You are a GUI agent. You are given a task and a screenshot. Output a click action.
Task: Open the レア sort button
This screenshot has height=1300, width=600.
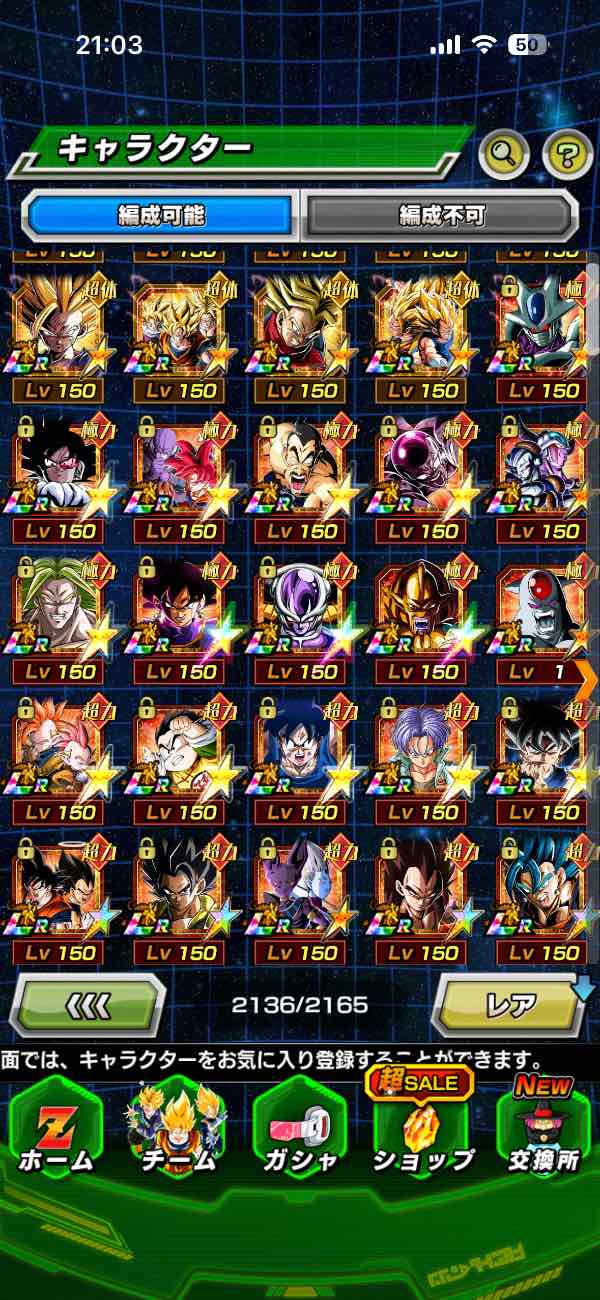pyautogui.click(x=510, y=1004)
